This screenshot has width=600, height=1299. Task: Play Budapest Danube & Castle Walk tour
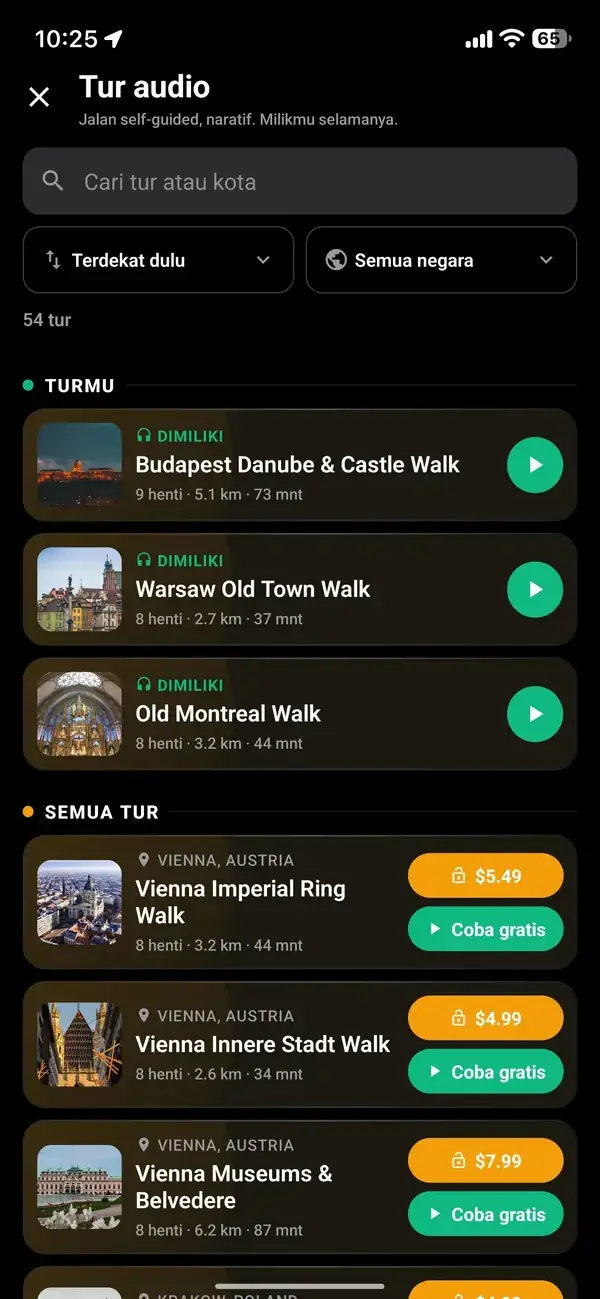pyautogui.click(x=535, y=465)
